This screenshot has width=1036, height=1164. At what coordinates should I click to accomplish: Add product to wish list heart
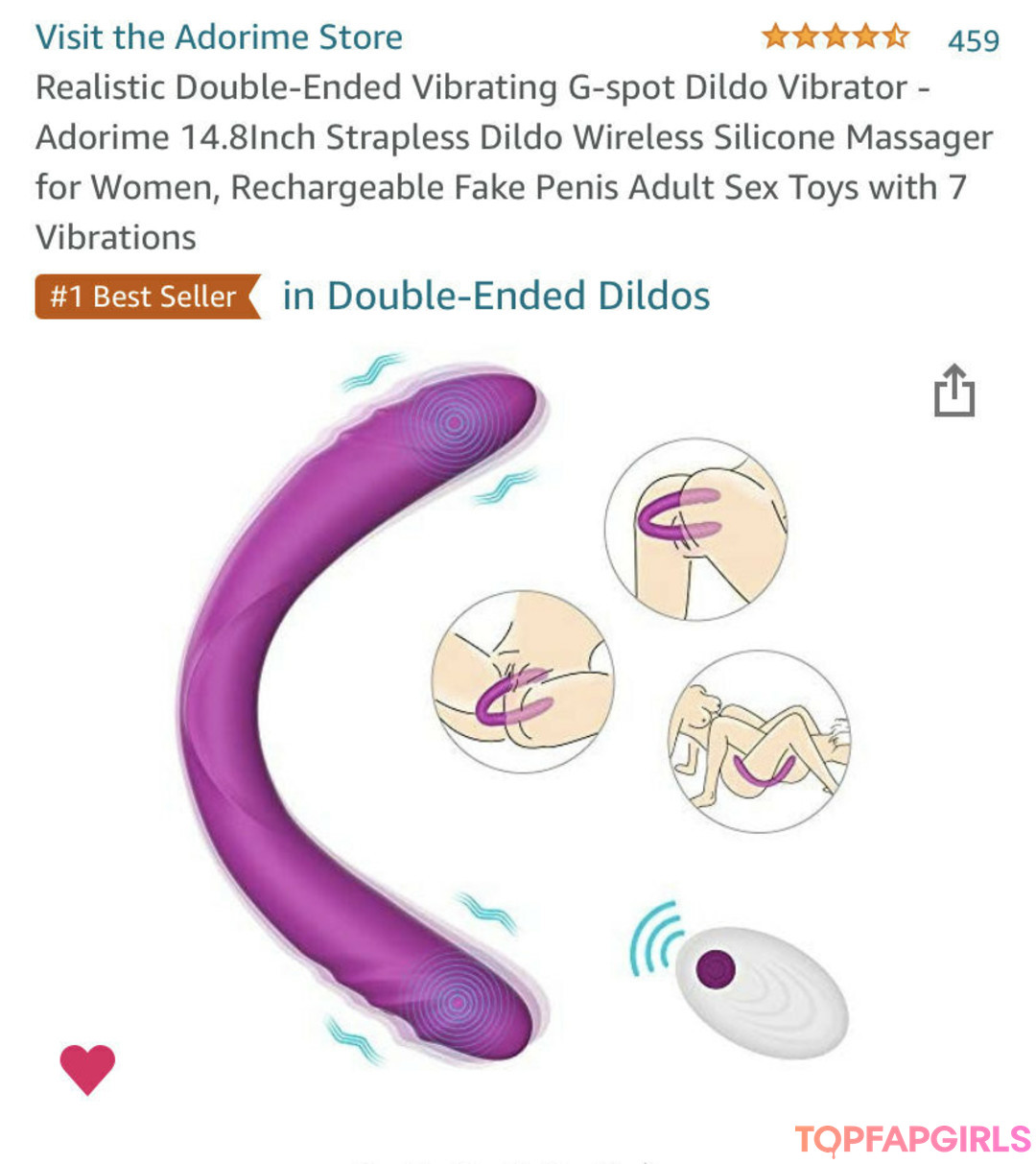click(x=87, y=1067)
